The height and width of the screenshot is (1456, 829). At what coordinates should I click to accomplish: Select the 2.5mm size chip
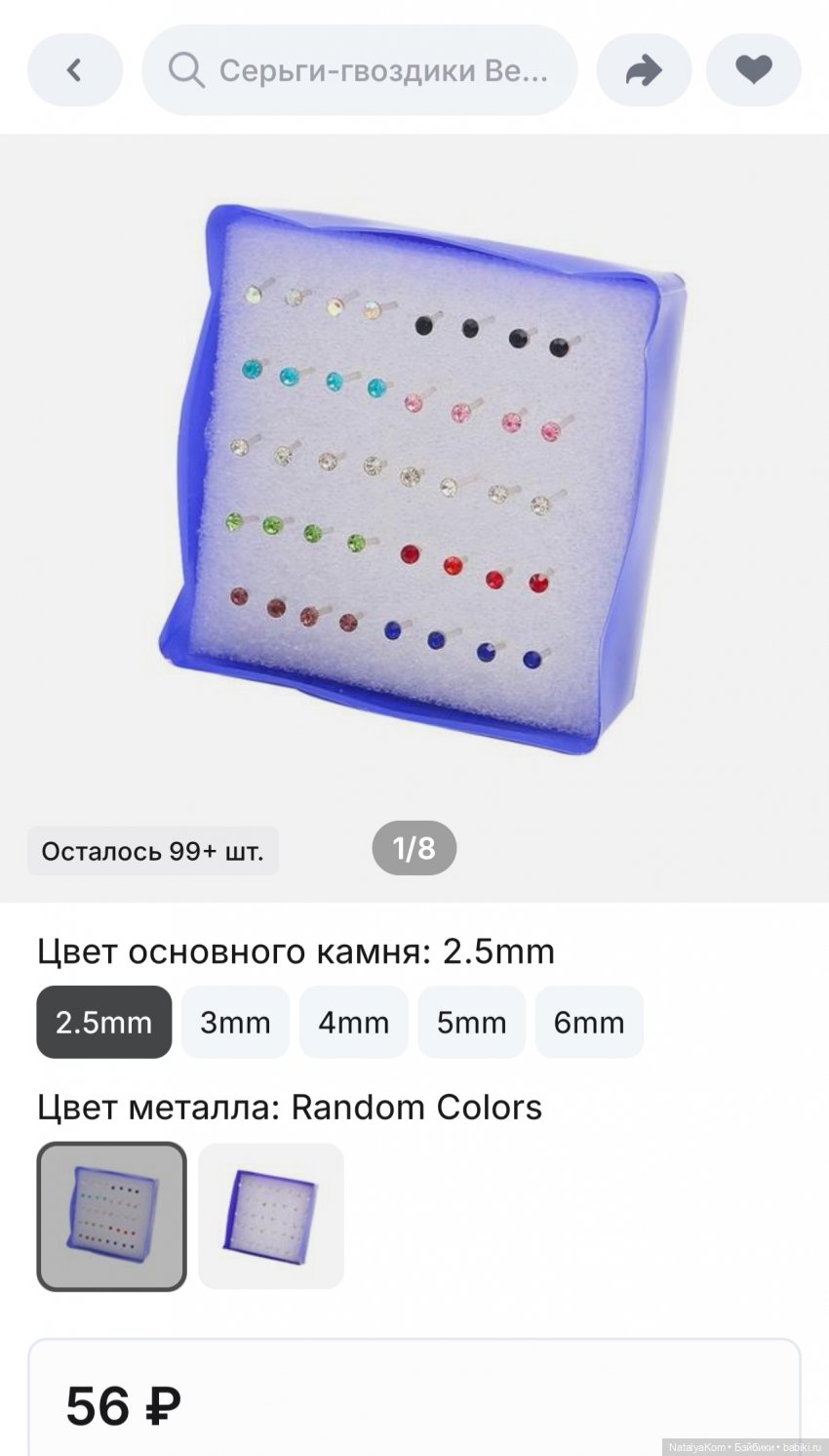[x=104, y=1022]
